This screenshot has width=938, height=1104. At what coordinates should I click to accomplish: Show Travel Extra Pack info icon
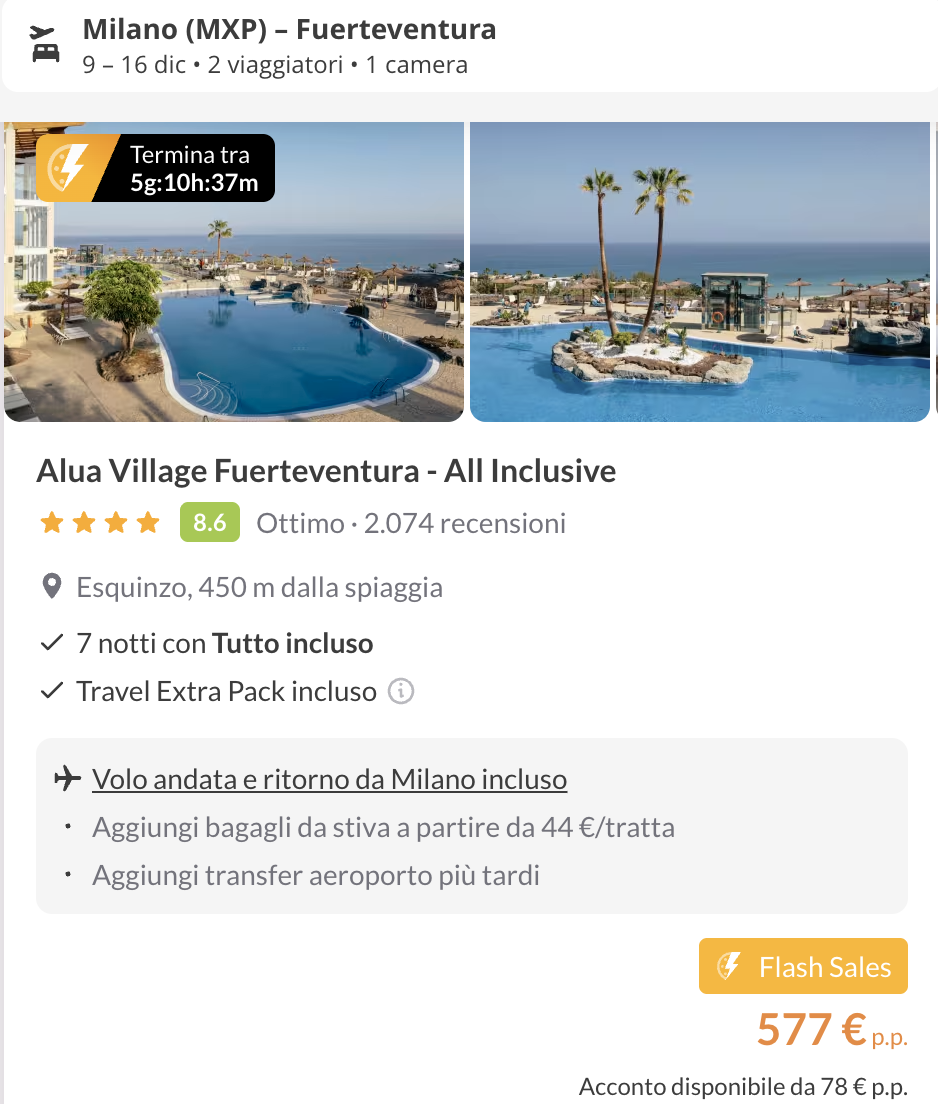click(x=401, y=691)
